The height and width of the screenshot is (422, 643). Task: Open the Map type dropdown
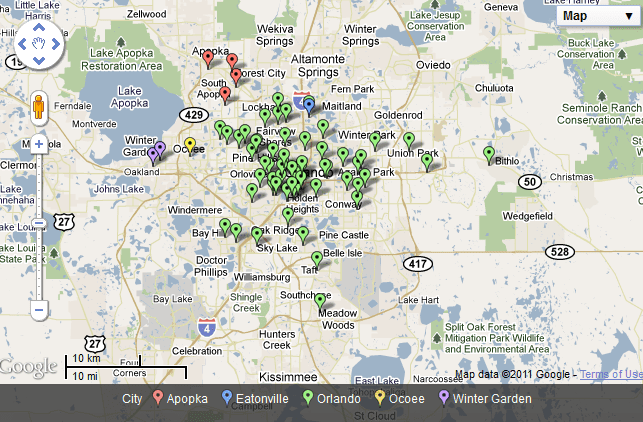(x=596, y=15)
